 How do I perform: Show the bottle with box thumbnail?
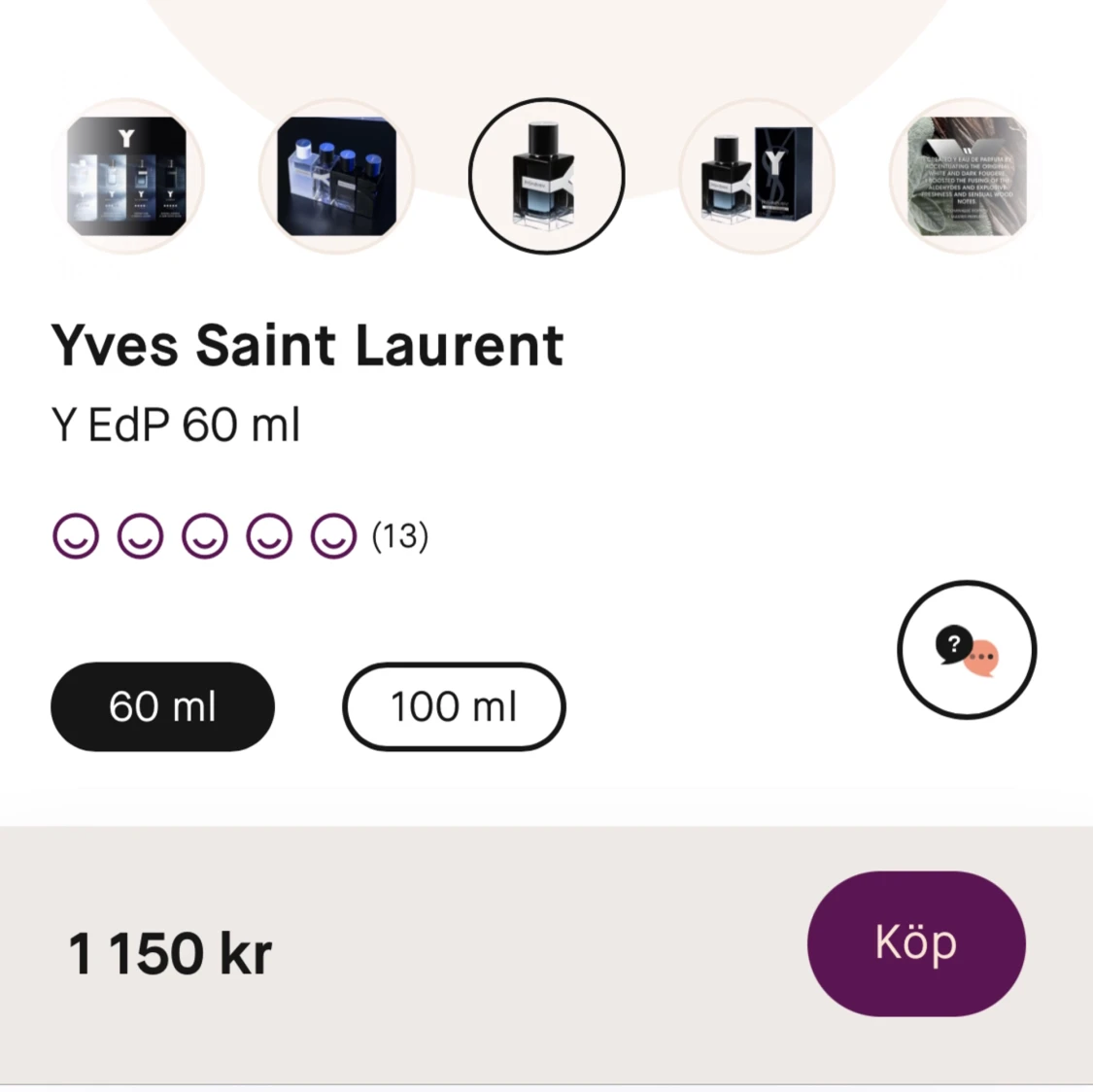(757, 176)
